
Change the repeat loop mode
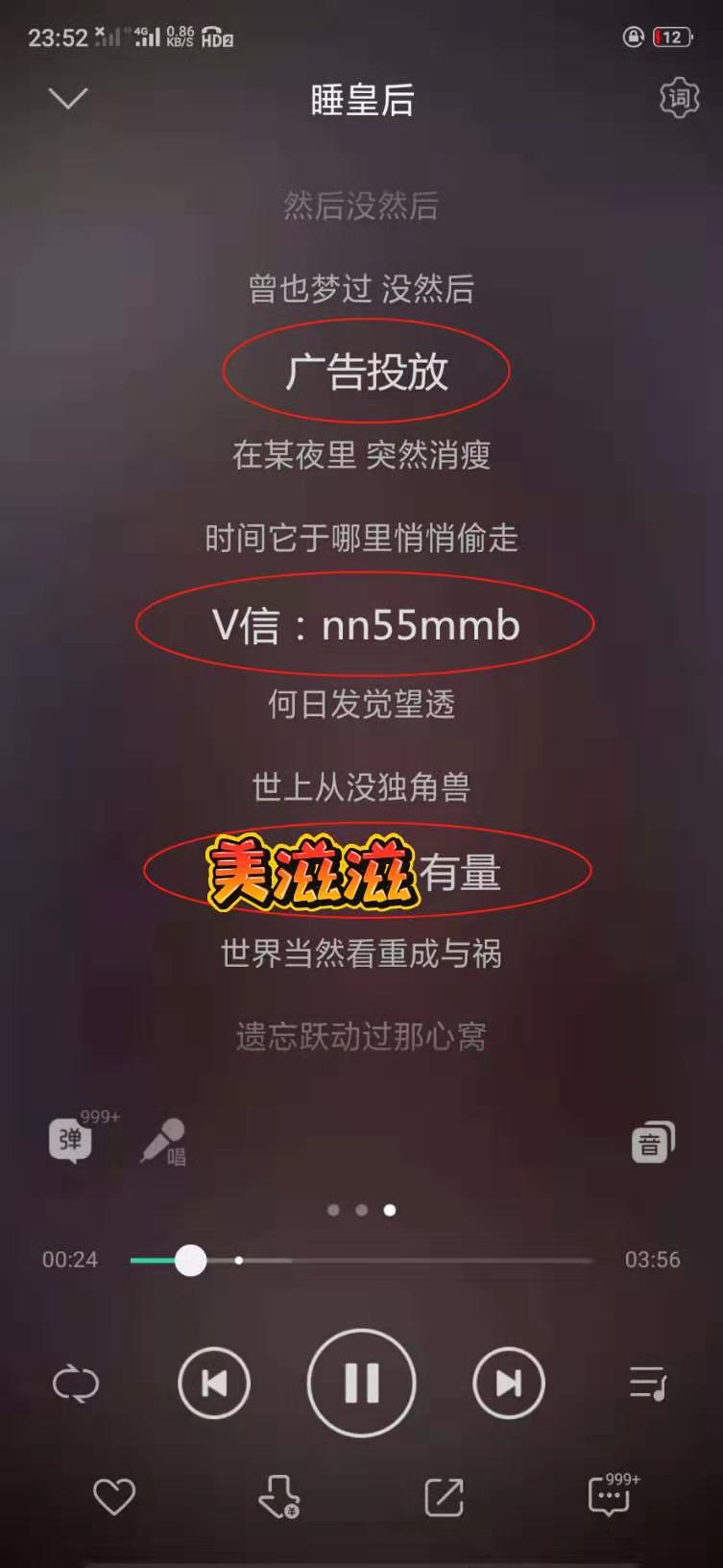tap(76, 1384)
